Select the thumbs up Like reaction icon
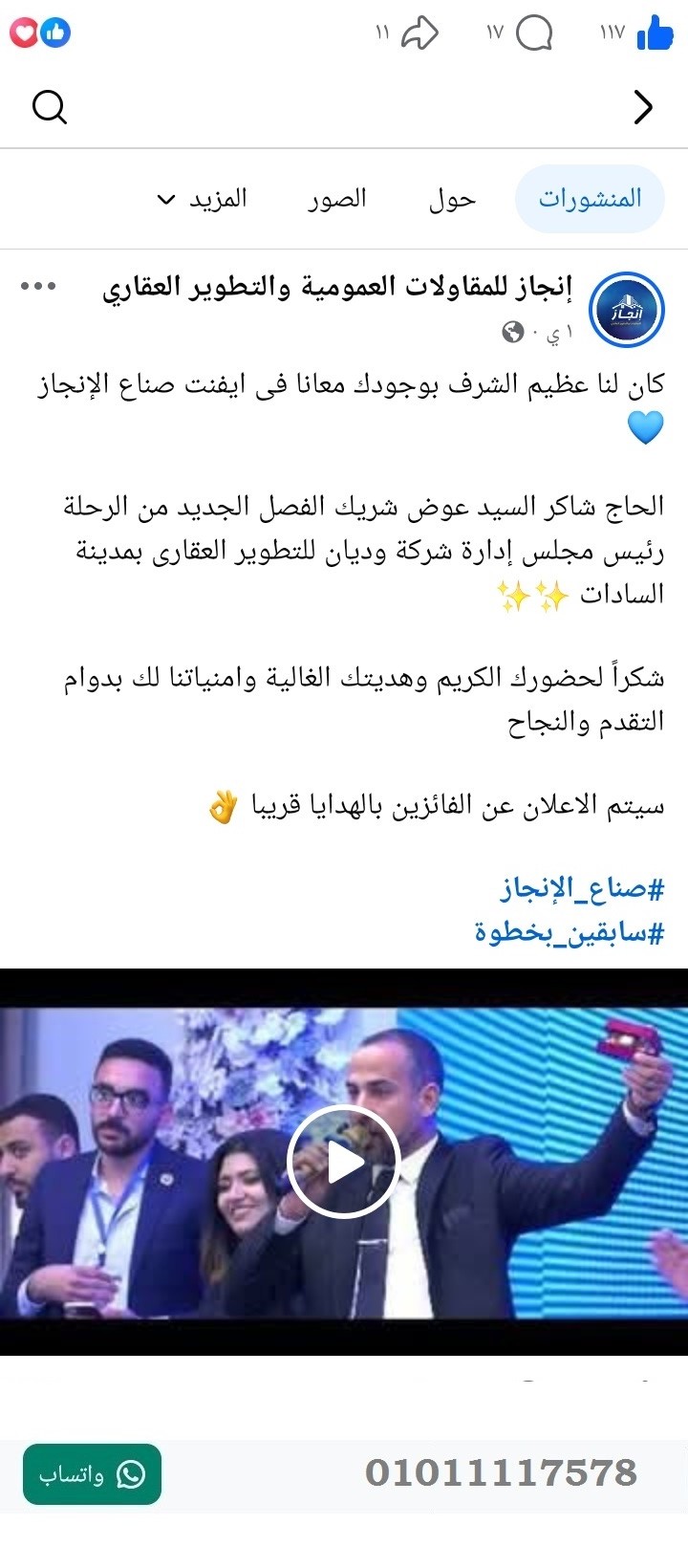Screen dimensions: 688x1568 tap(655, 33)
